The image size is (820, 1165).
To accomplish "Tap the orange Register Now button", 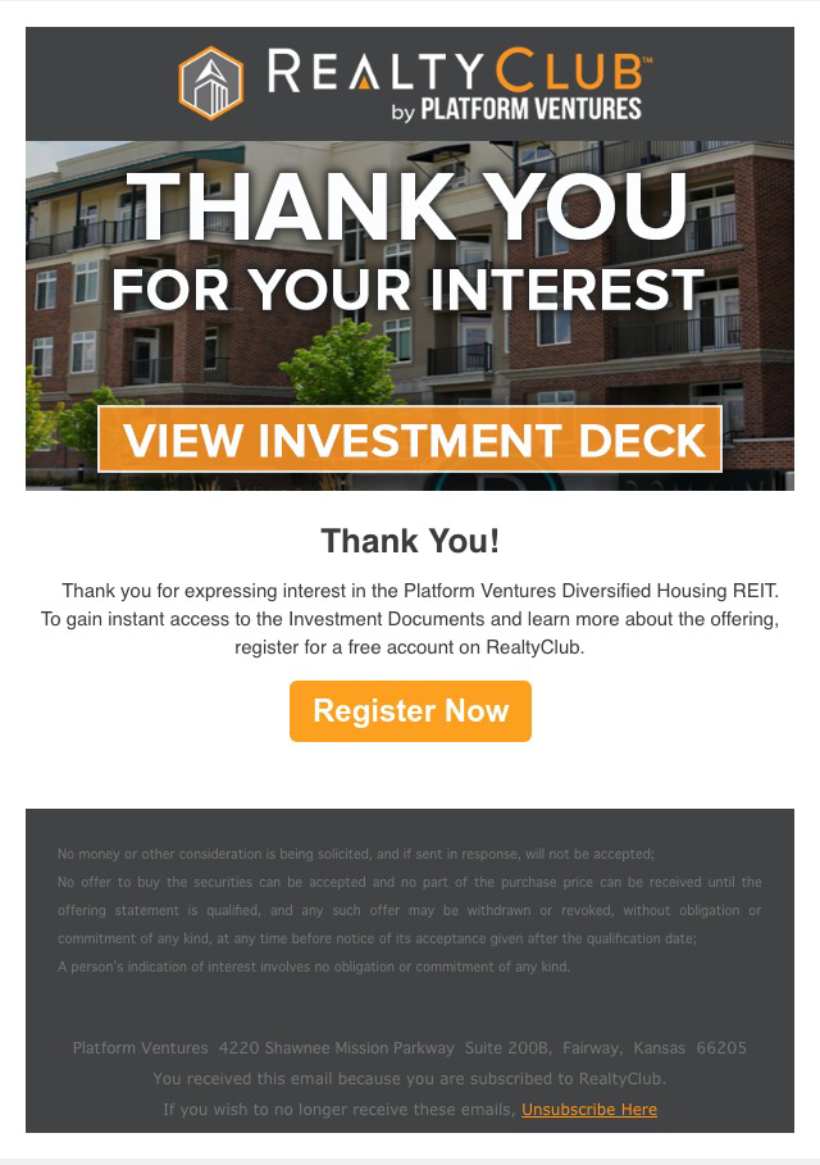I will pos(410,711).
